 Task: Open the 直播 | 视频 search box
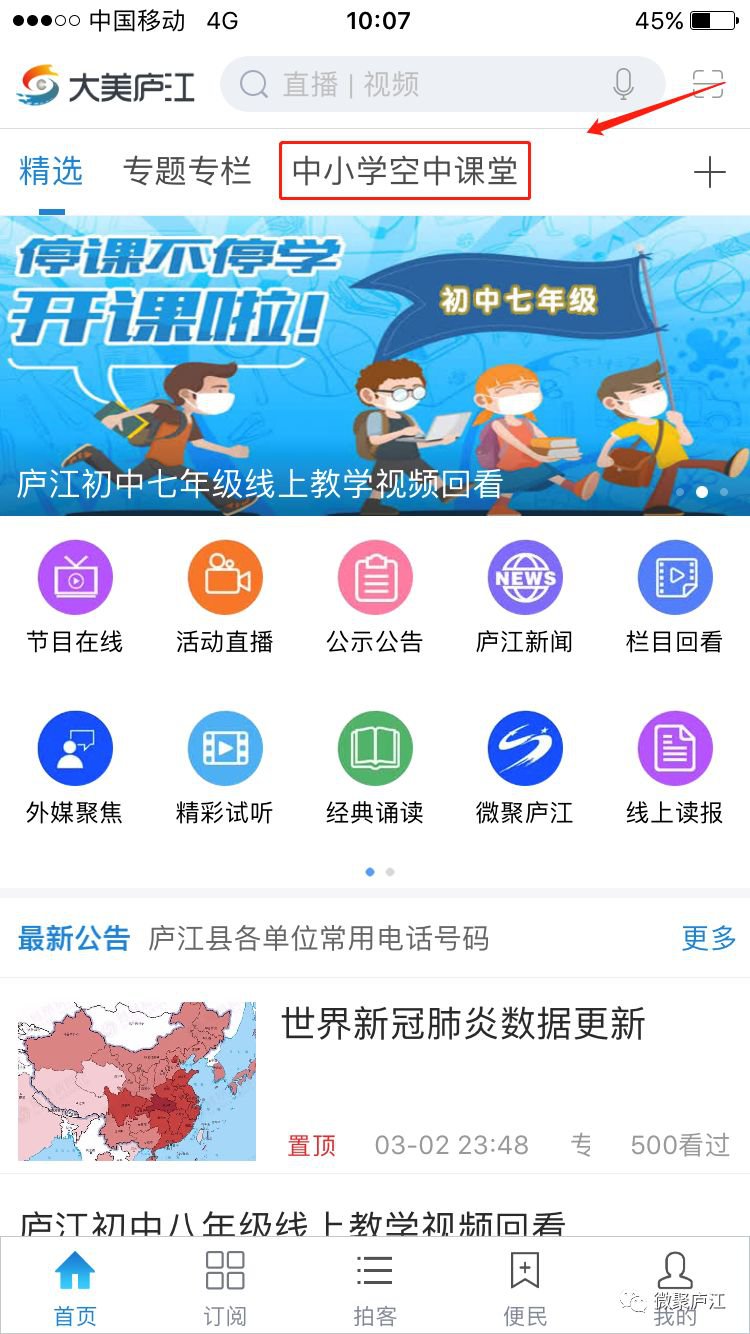tap(420, 85)
